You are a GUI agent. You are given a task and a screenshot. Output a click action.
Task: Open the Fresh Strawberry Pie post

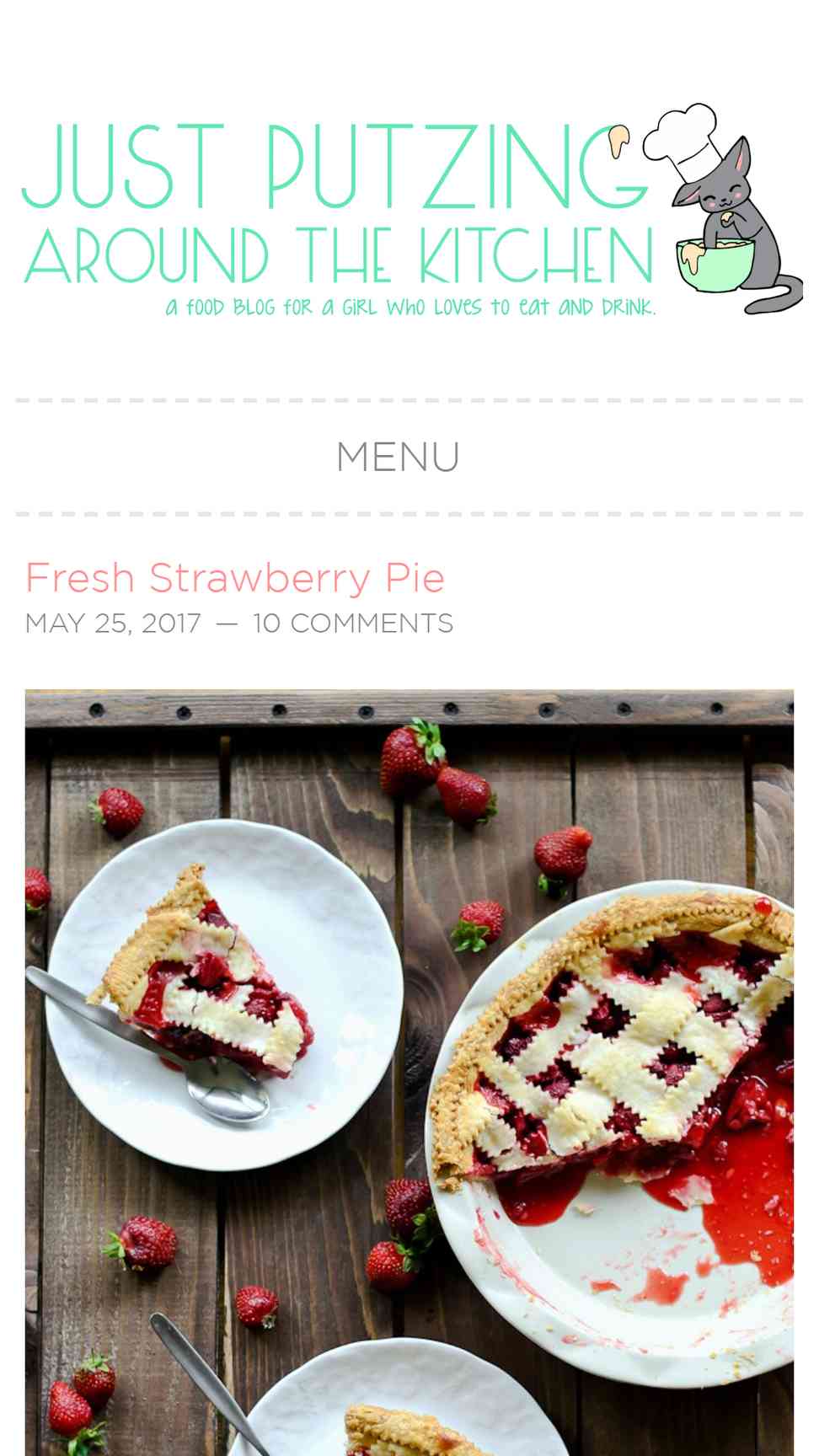point(235,578)
